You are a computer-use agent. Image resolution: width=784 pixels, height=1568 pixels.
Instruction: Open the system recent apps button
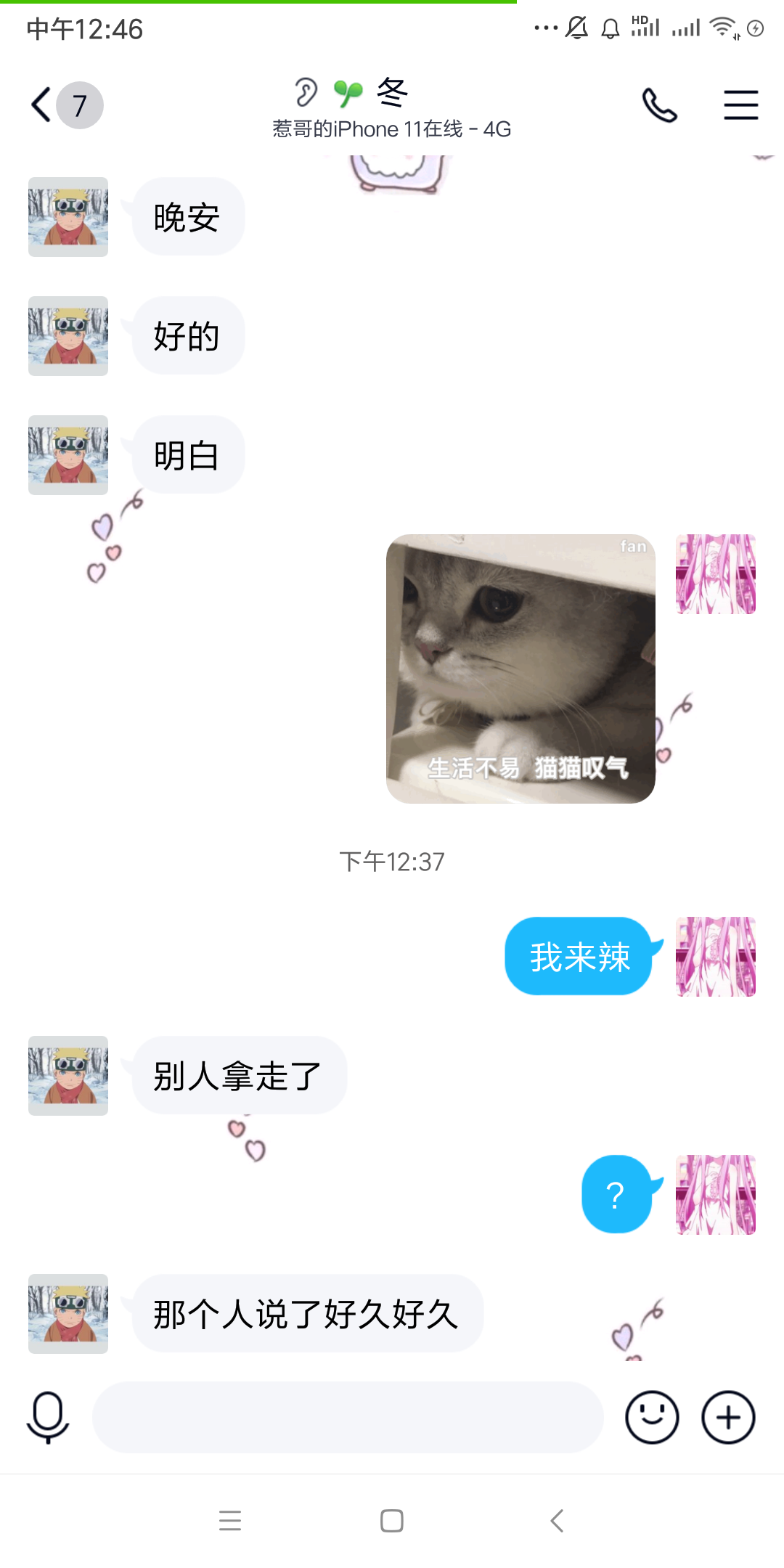click(x=230, y=1520)
